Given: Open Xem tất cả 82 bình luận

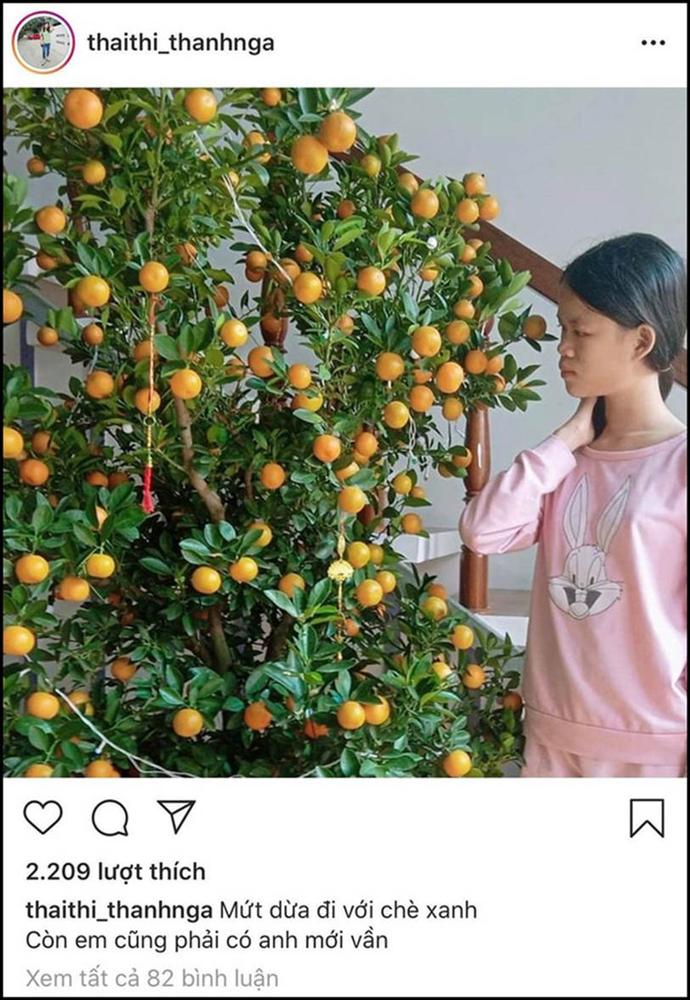Looking at the screenshot, I should click(x=152, y=977).
